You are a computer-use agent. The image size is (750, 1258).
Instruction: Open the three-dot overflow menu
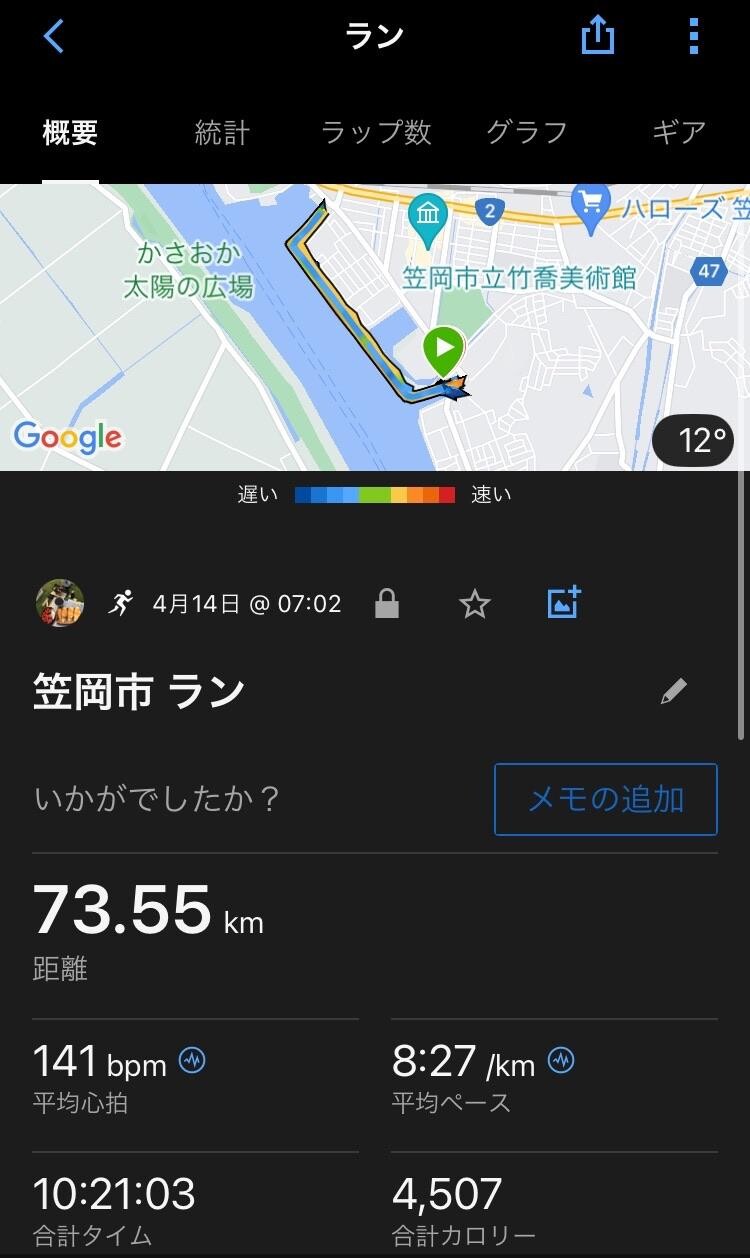(691, 35)
